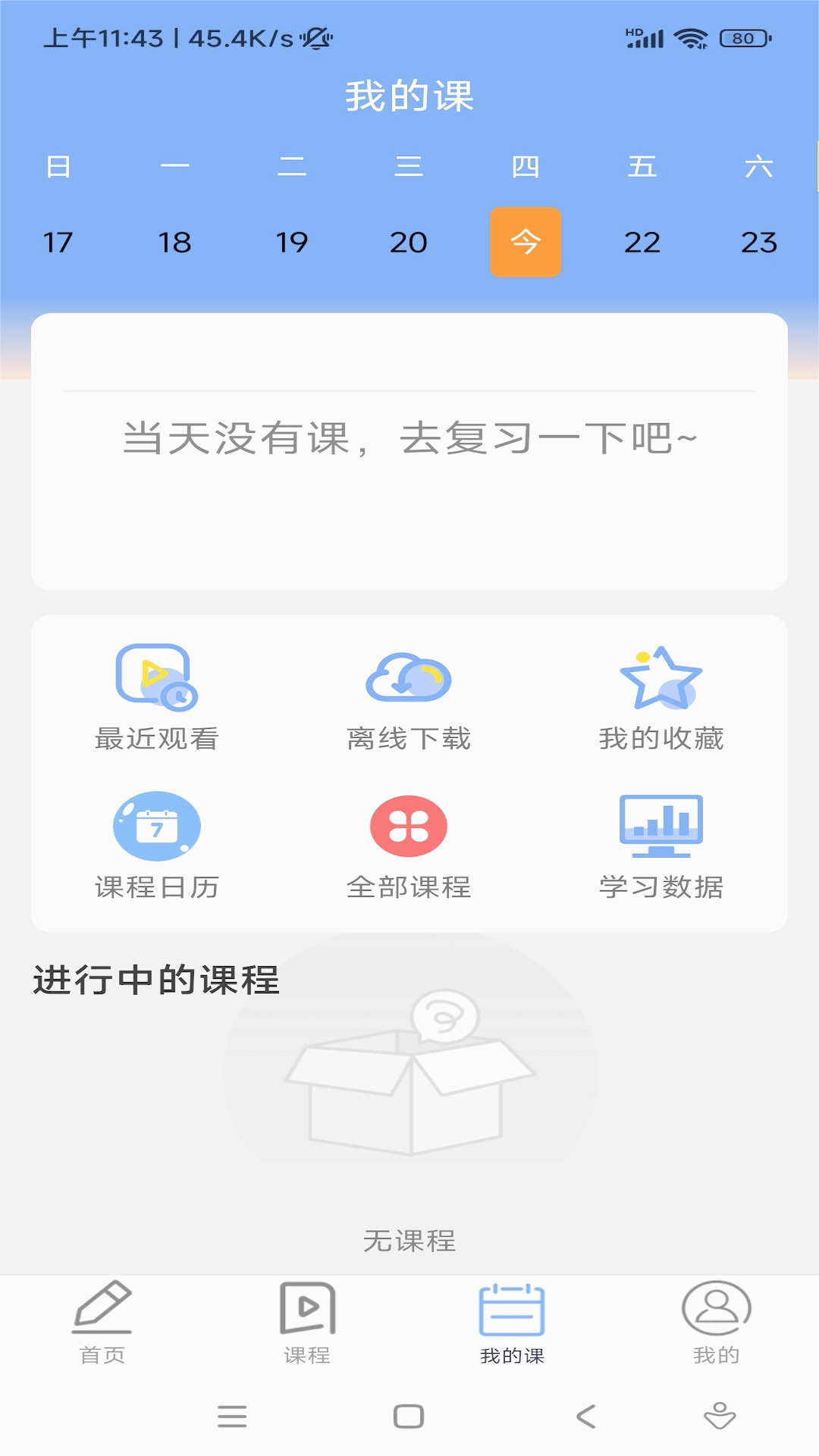Select date 23 in the week calendar
This screenshot has width=819, height=1456.
coord(758,243)
